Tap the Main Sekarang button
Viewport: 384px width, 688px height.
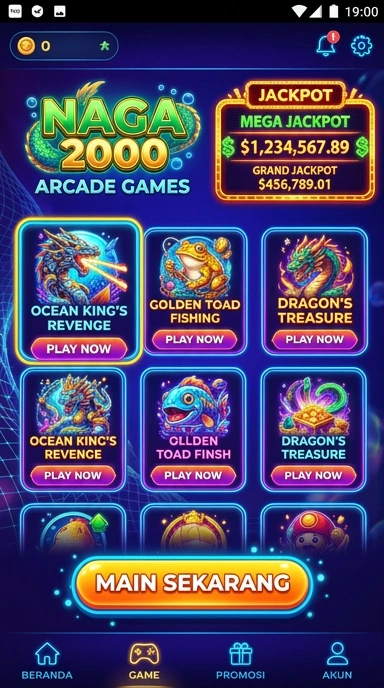pos(193,583)
